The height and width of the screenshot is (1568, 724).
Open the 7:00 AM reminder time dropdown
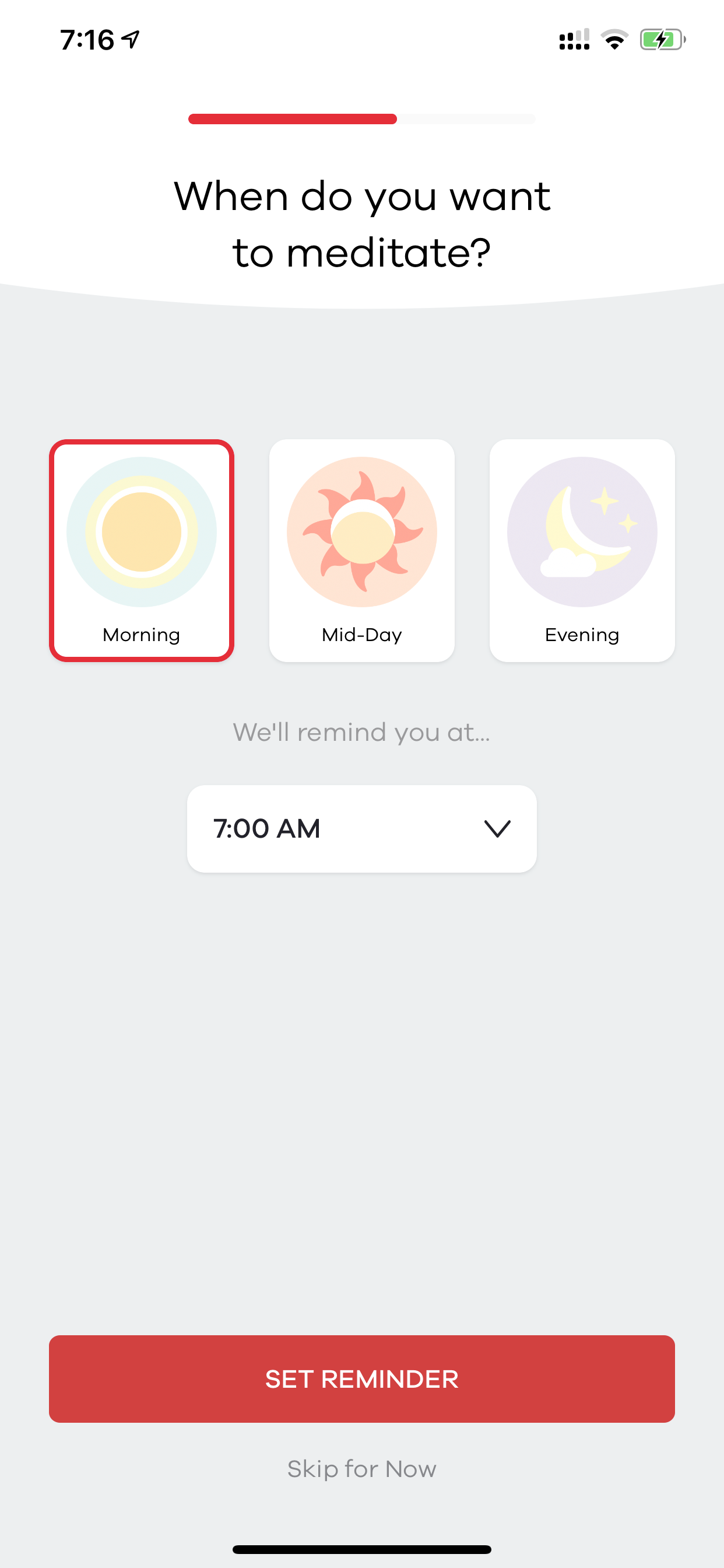[x=362, y=828]
